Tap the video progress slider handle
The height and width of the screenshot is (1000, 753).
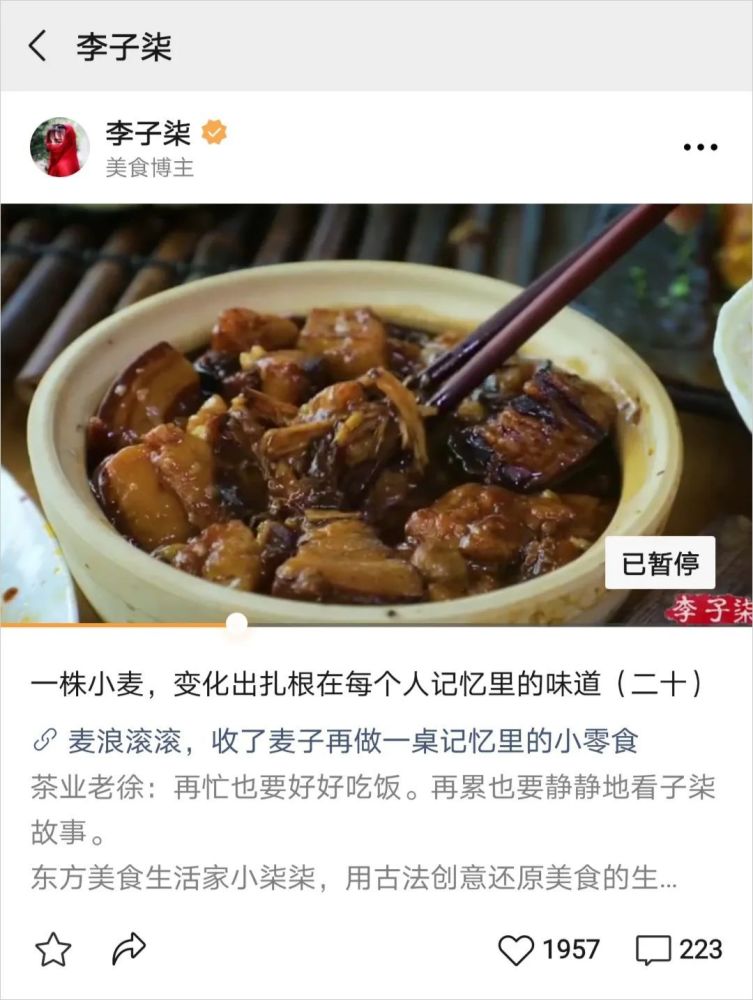(236, 624)
